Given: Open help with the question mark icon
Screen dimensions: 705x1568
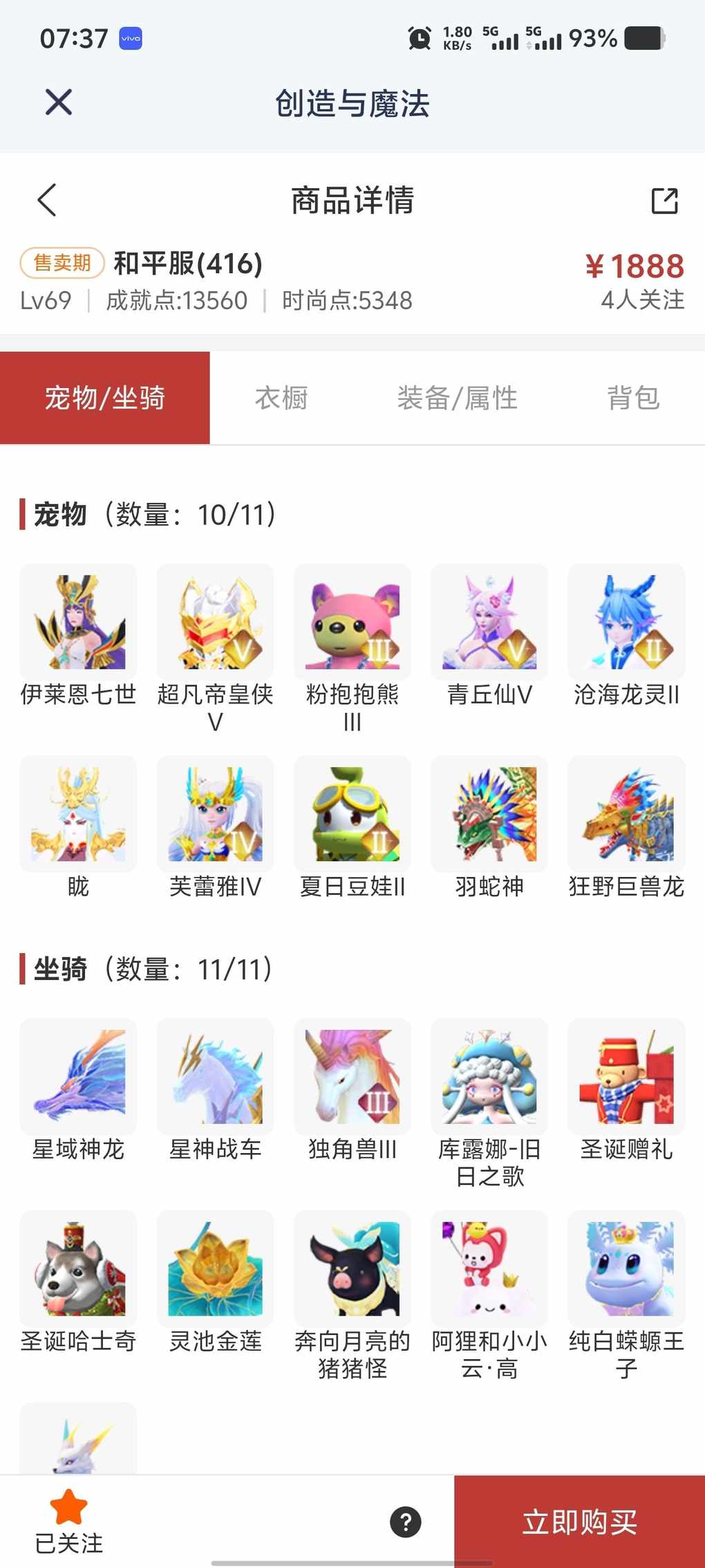Looking at the screenshot, I should click(x=406, y=1522).
